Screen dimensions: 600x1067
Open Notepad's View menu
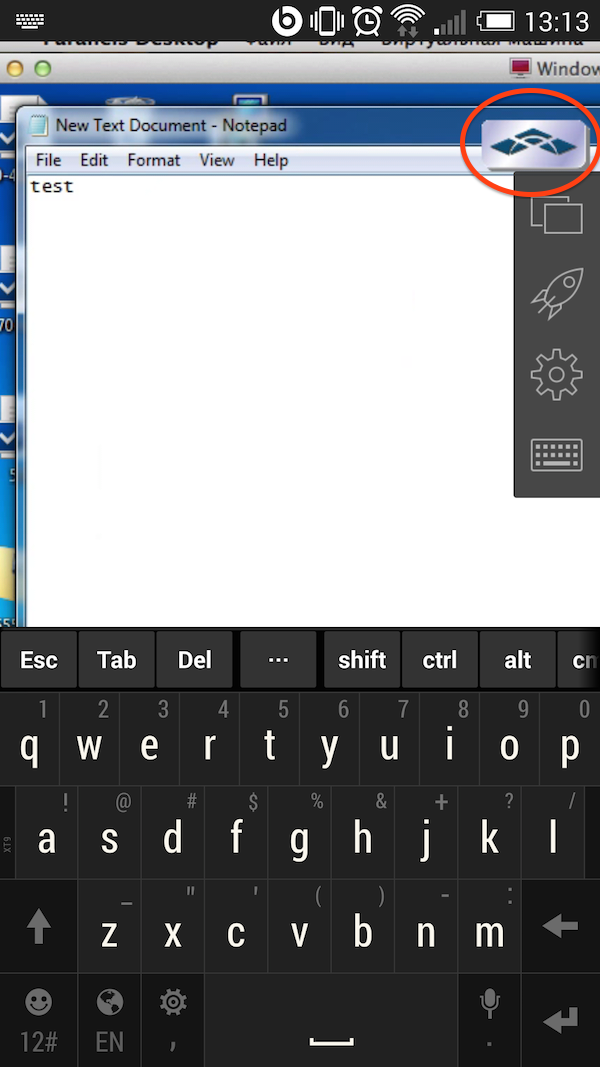coord(217,160)
